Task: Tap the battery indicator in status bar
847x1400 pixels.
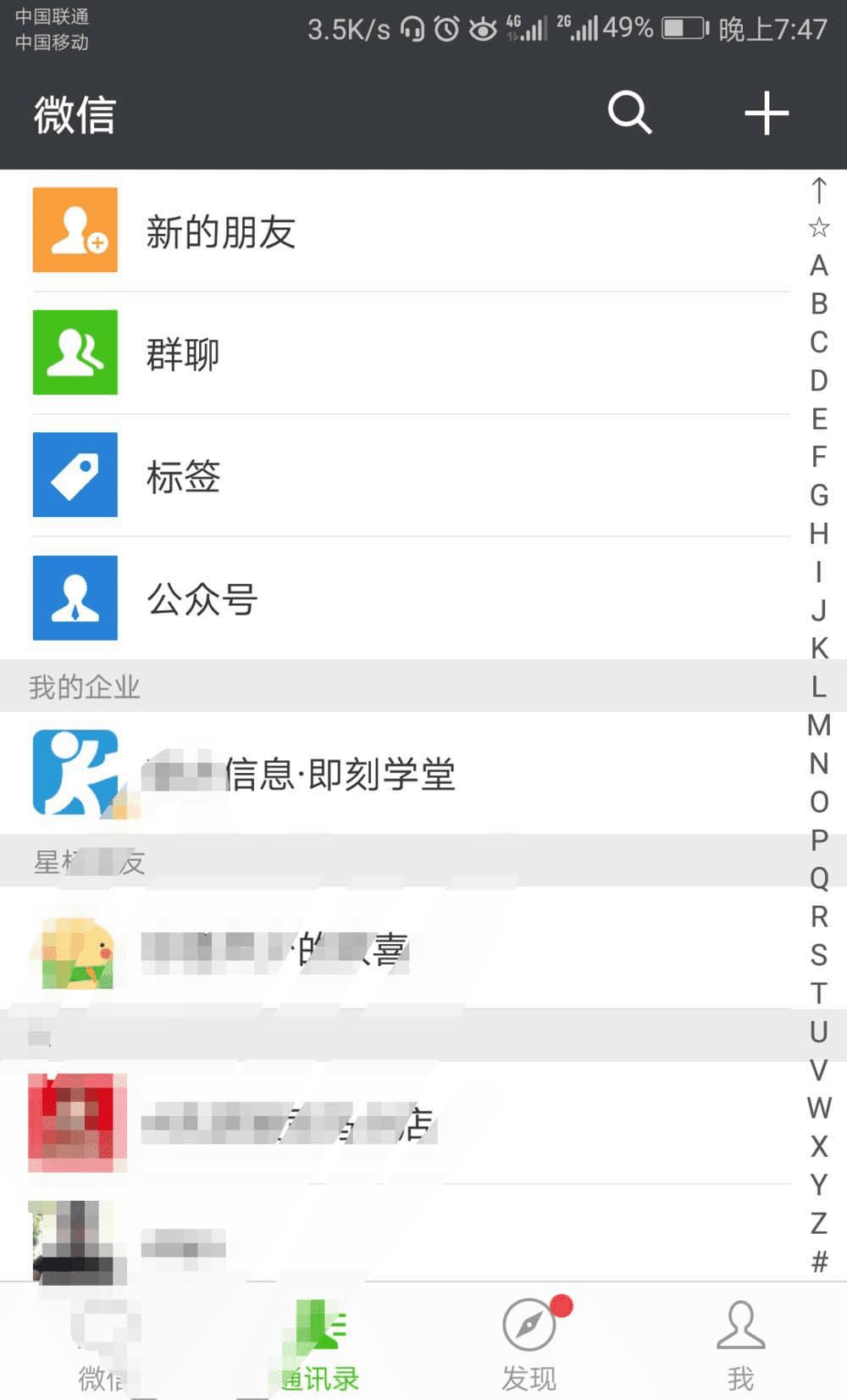Action: click(684, 26)
